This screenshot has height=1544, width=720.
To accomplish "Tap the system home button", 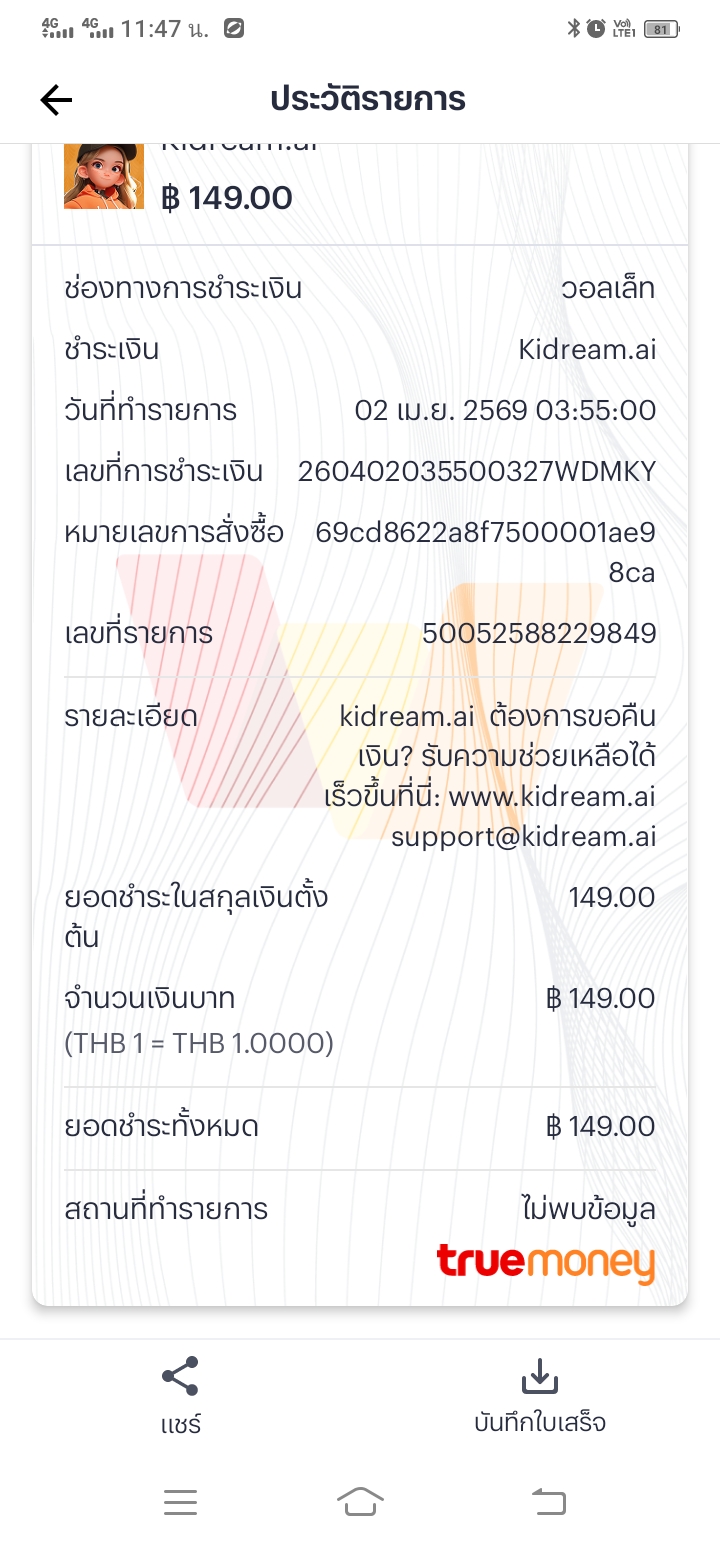I will [x=360, y=1501].
